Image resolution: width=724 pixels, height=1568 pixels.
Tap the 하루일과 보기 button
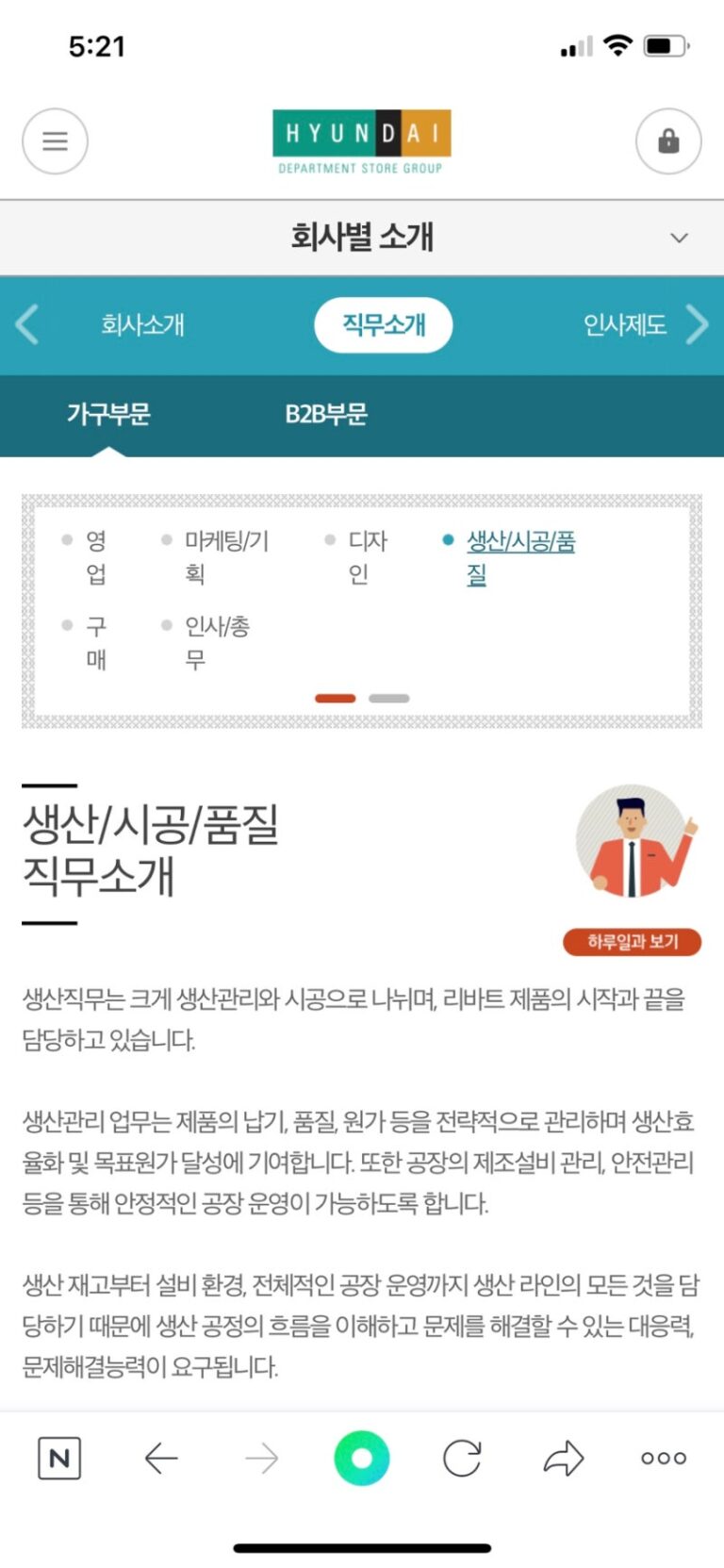pos(632,942)
